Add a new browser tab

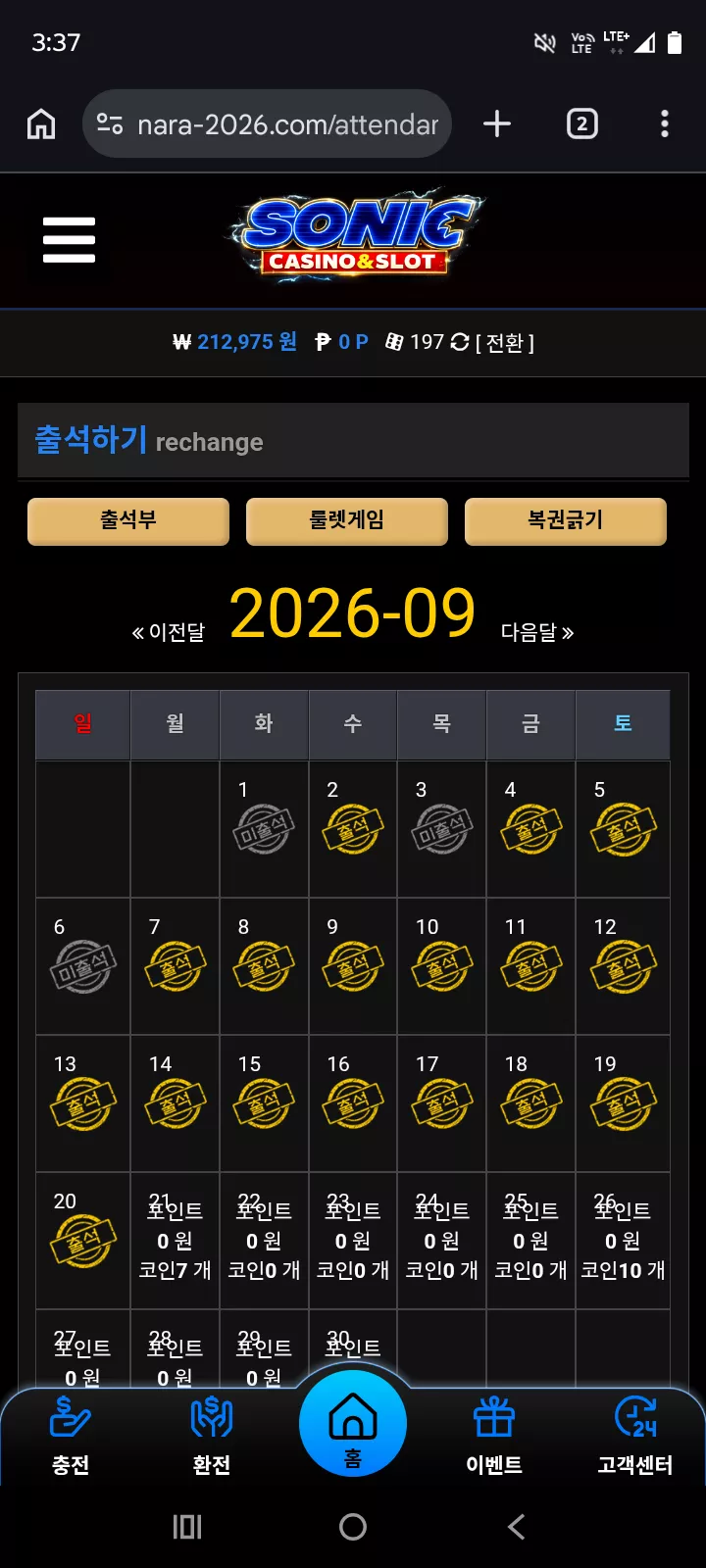pyautogui.click(x=497, y=124)
